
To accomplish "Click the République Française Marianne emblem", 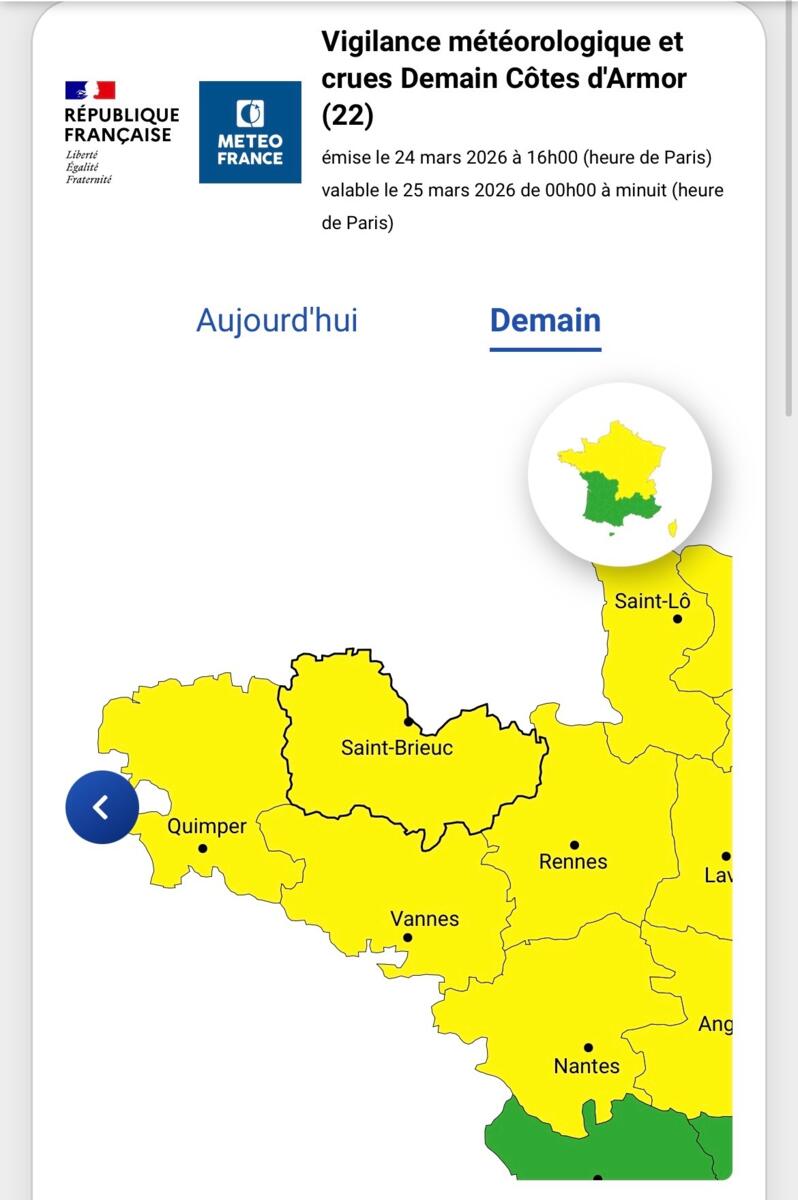I will 89,88.
